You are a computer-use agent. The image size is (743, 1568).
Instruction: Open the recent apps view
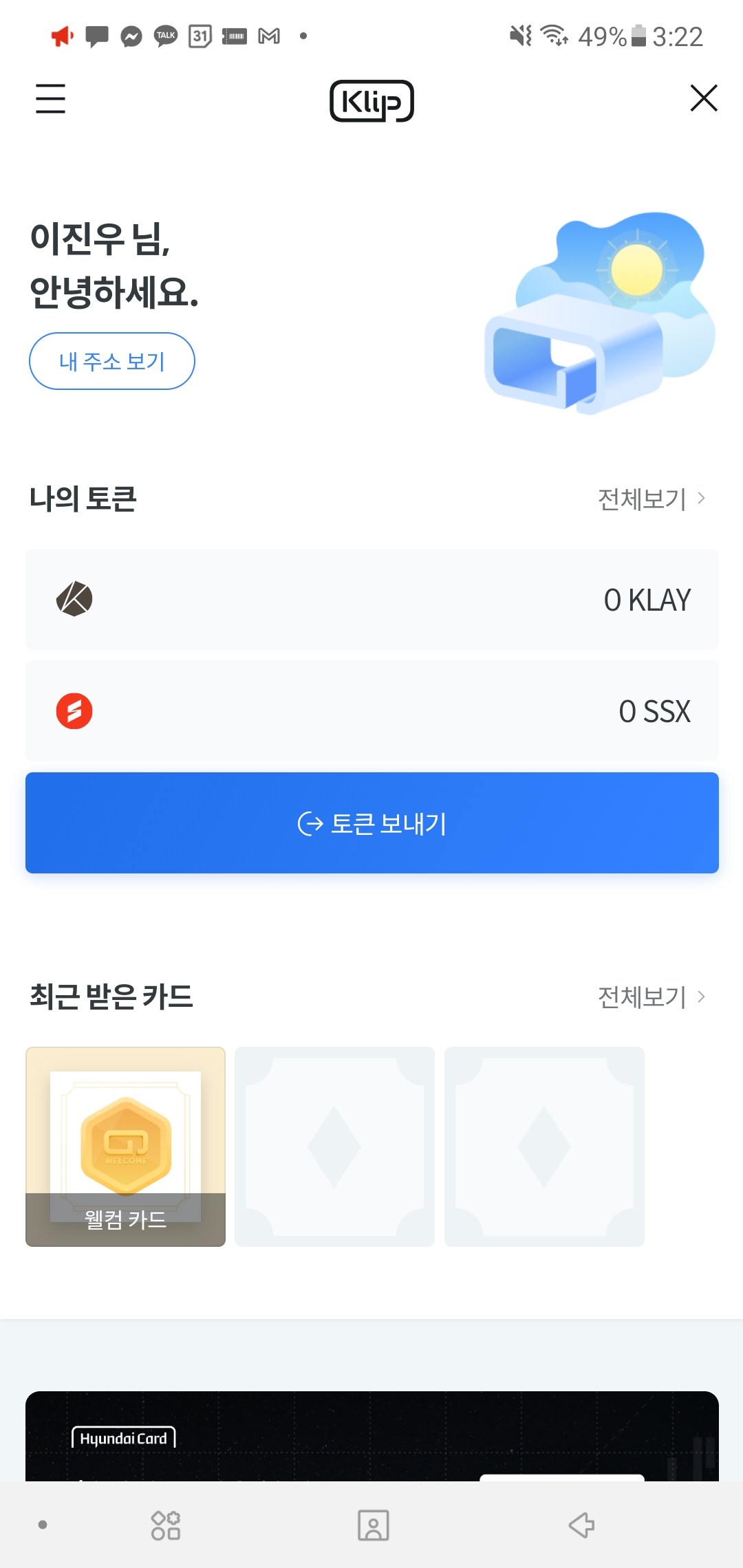click(x=166, y=1525)
